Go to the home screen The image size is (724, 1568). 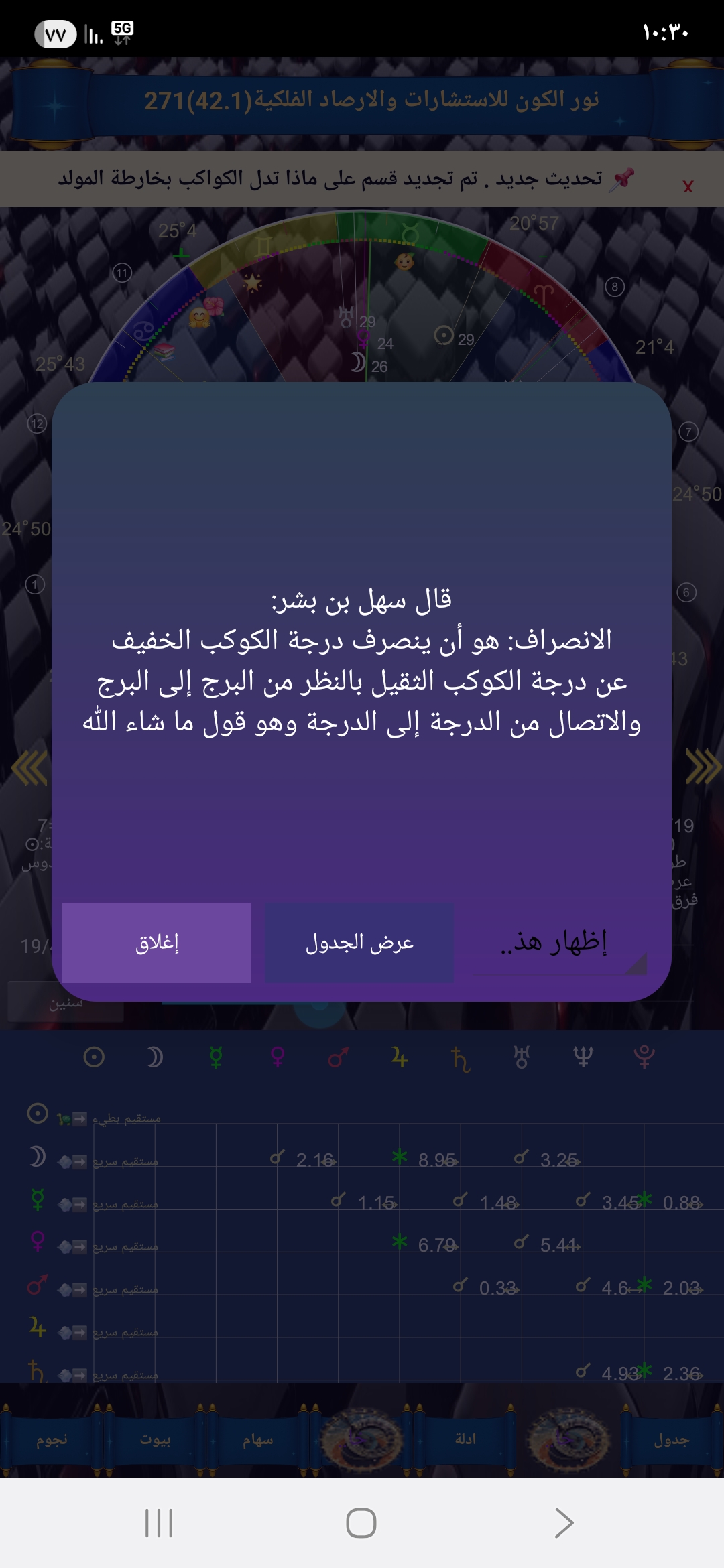point(361,1522)
